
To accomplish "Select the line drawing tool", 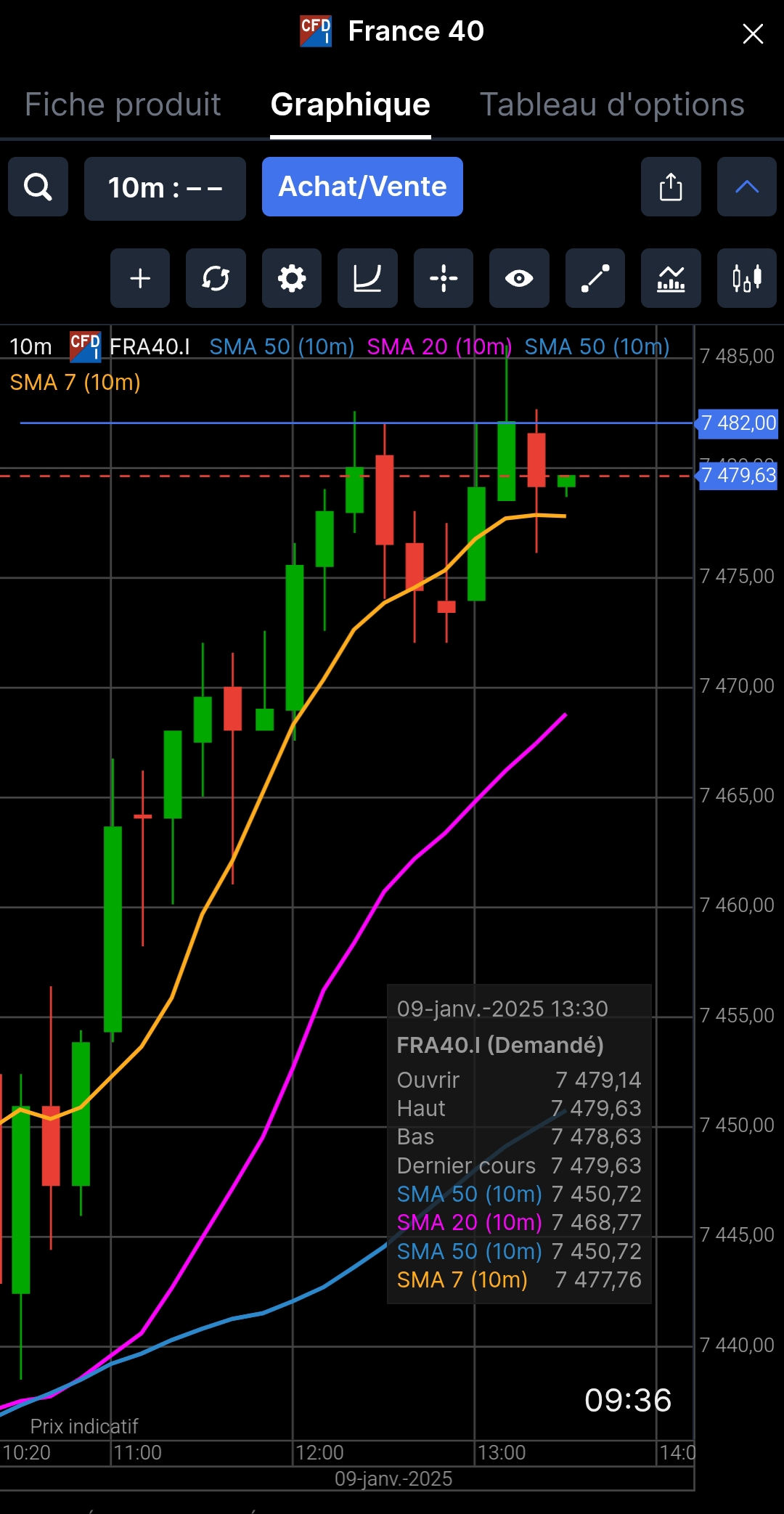I will [x=595, y=278].
